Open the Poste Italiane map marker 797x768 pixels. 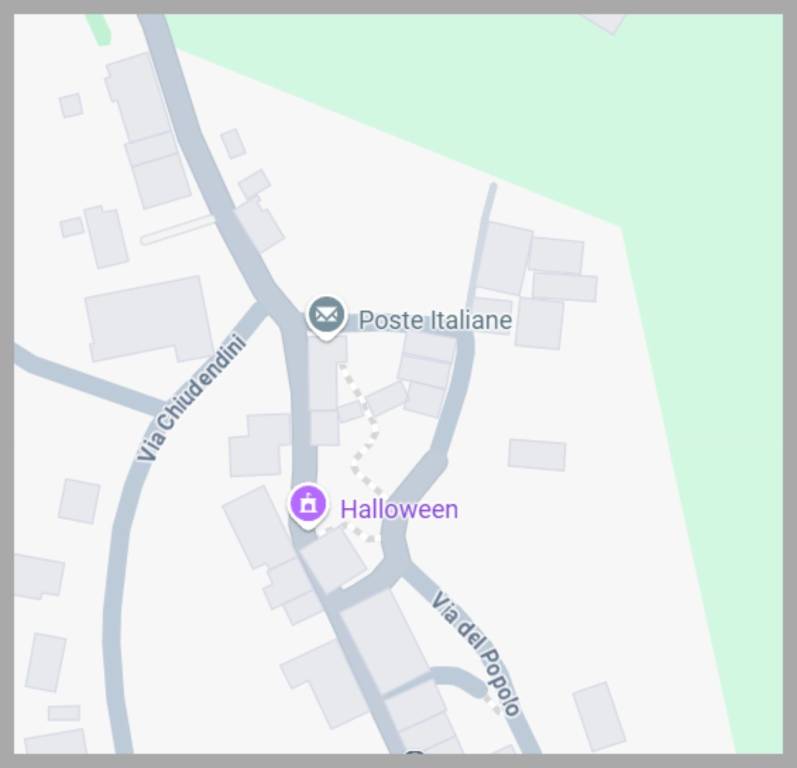pyautogui.click(x=326, y=317)
